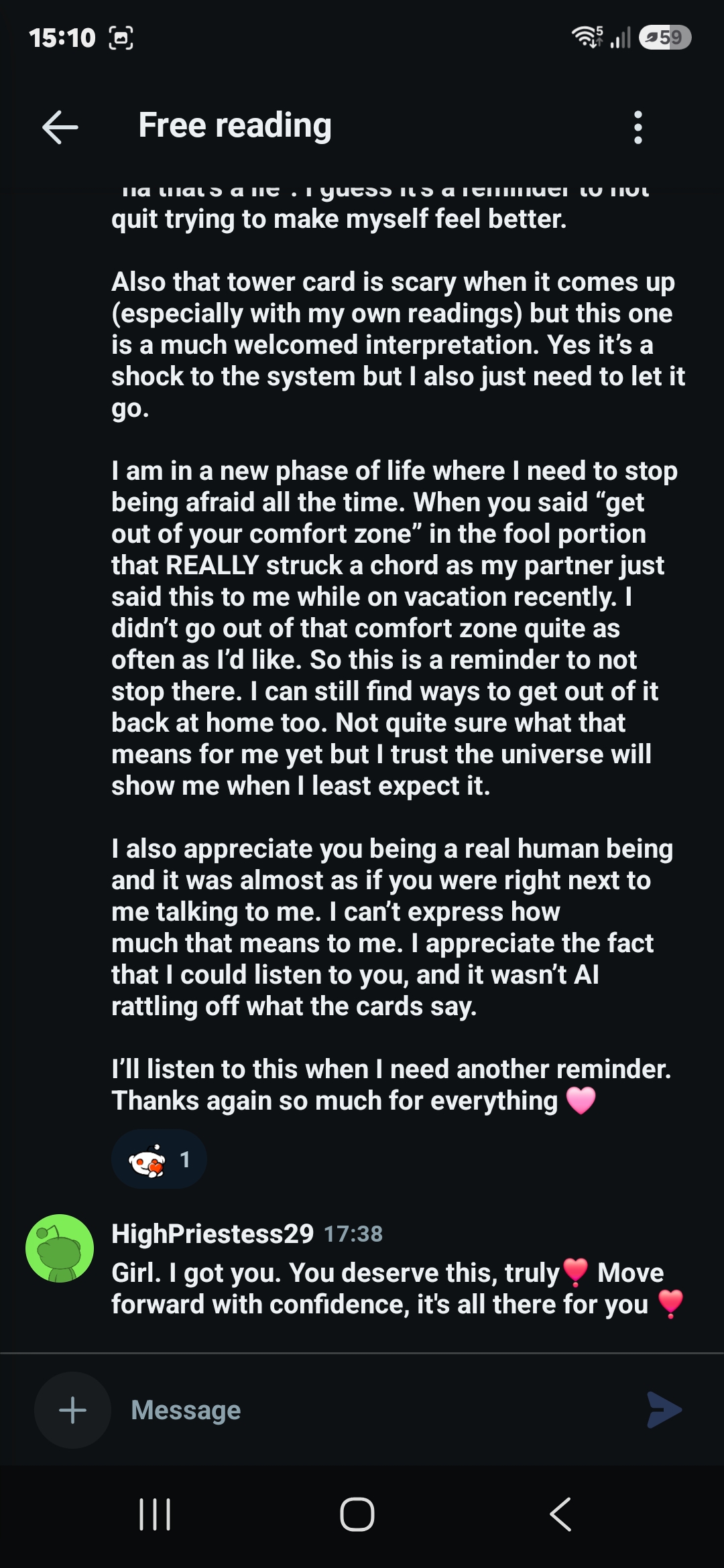The height and width of the screenshot is (1568, 724).
Task: Open the three-dot overflow menu
Action: [638, 127]
